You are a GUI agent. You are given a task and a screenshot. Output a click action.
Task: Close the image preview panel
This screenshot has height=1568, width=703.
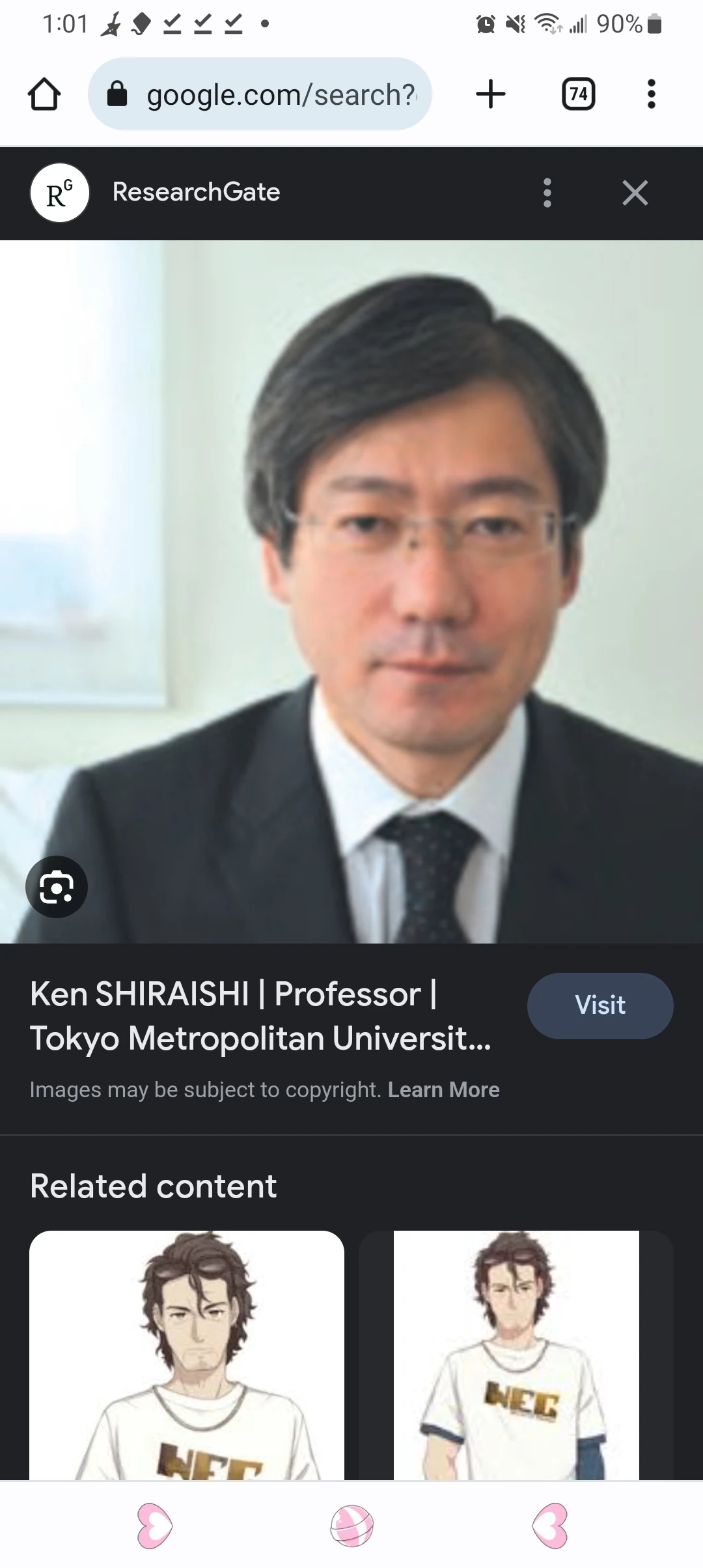[x=635, y=193]
